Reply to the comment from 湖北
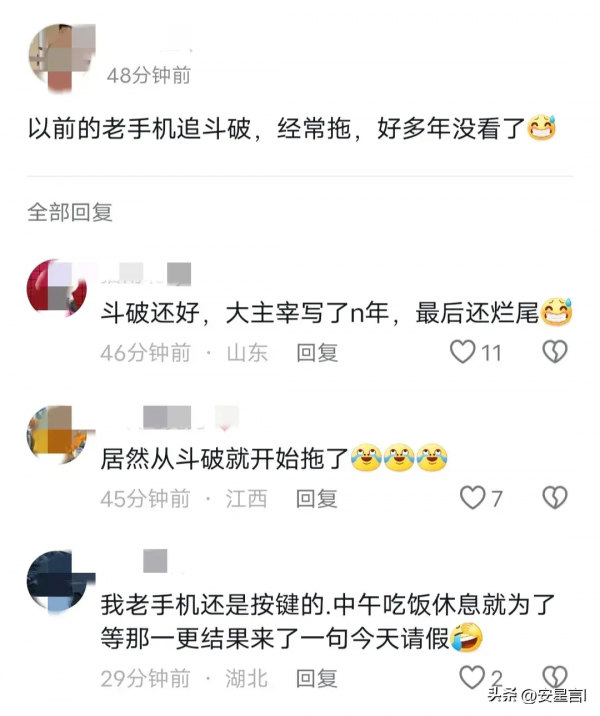 coord(318,679)
